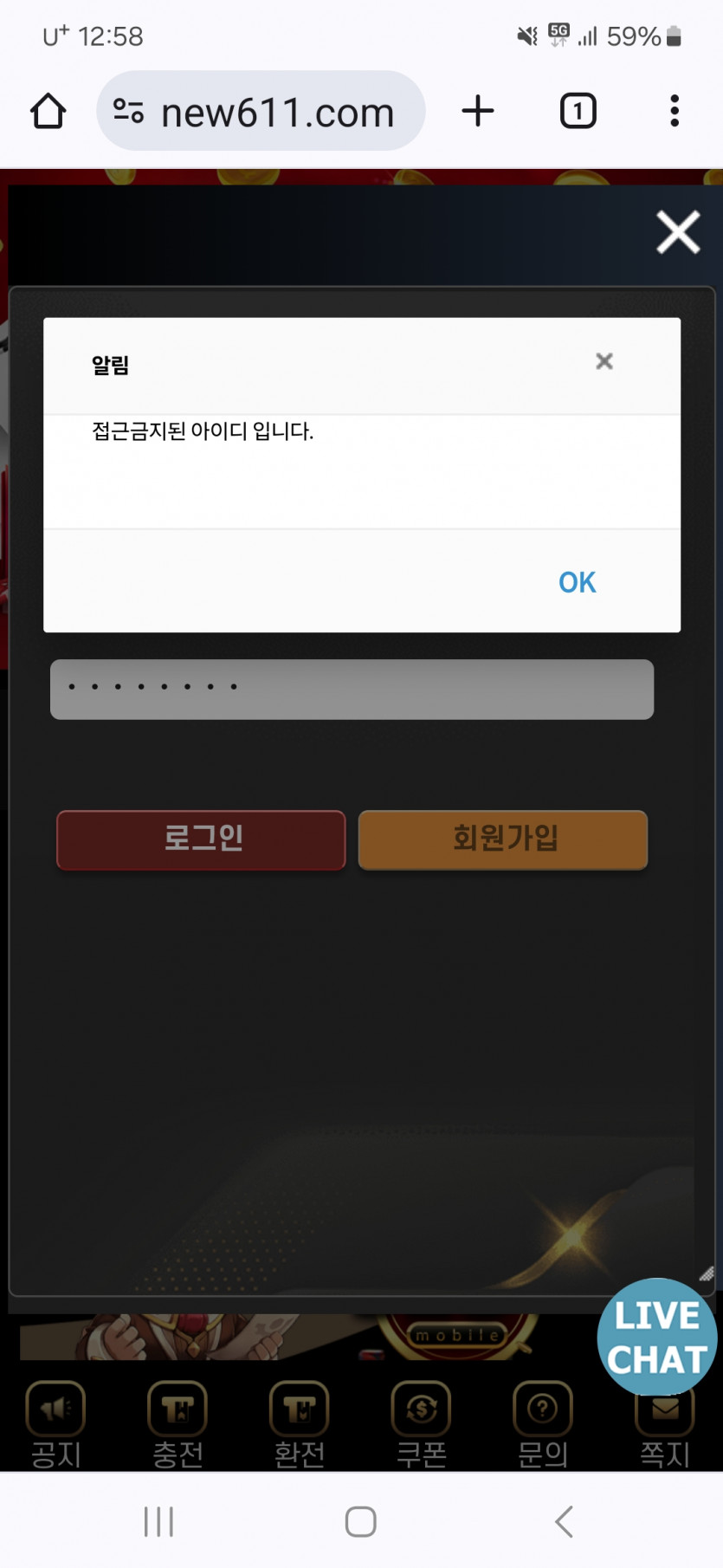Close the 알림 alert dialog
The height and width of the screenshot is (1568, 723).
point(604,361)
